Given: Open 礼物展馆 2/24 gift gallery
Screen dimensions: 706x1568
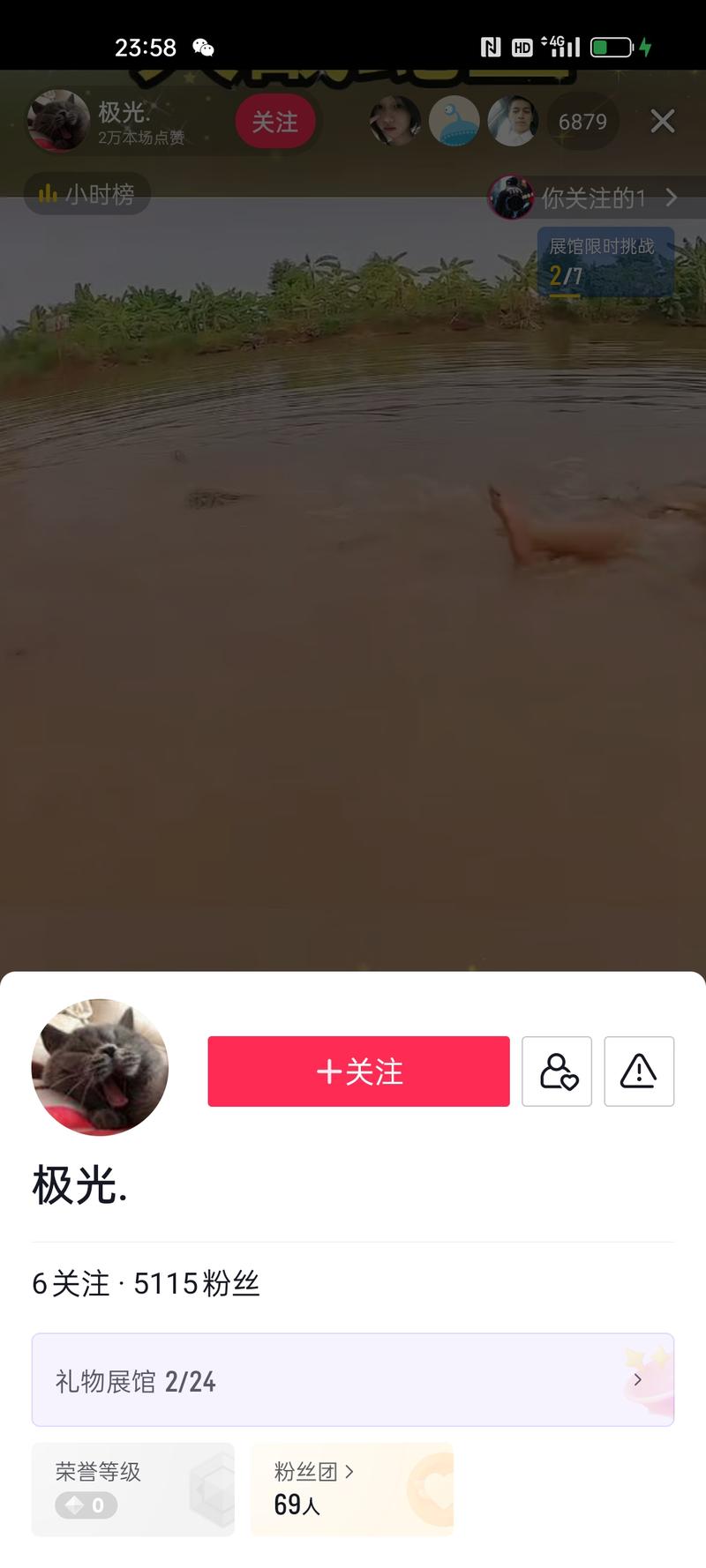Looking at the screenshot, I should coord(353,1379).
